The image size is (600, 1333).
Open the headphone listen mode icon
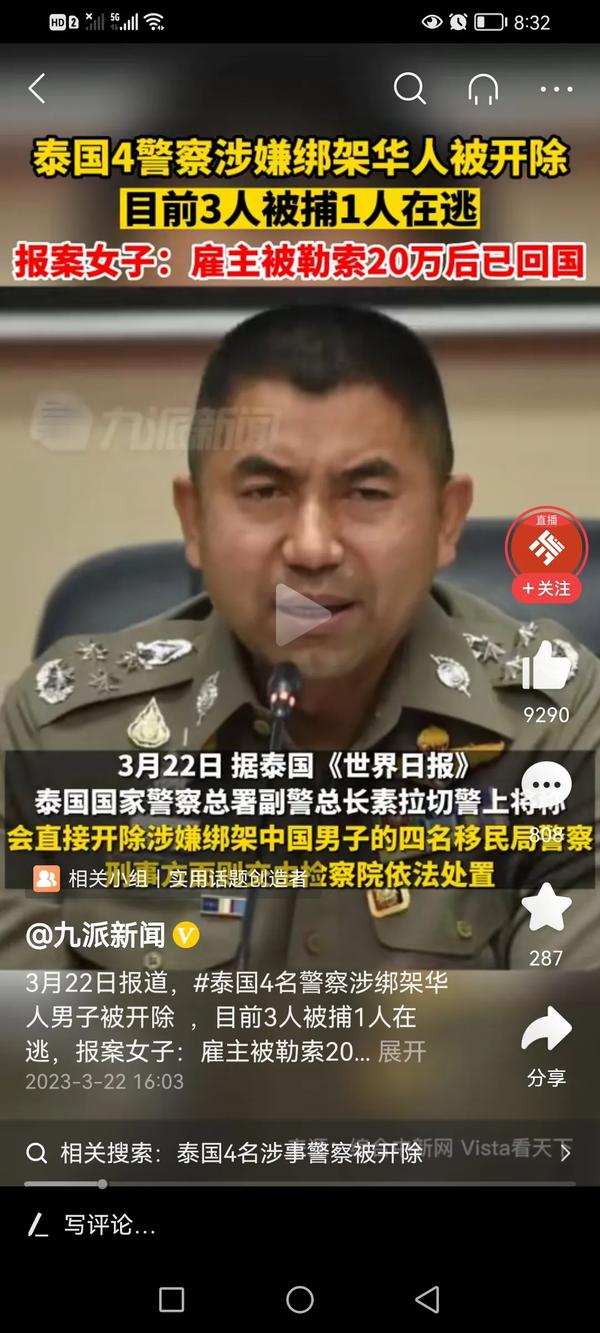(x=483, y=90)
